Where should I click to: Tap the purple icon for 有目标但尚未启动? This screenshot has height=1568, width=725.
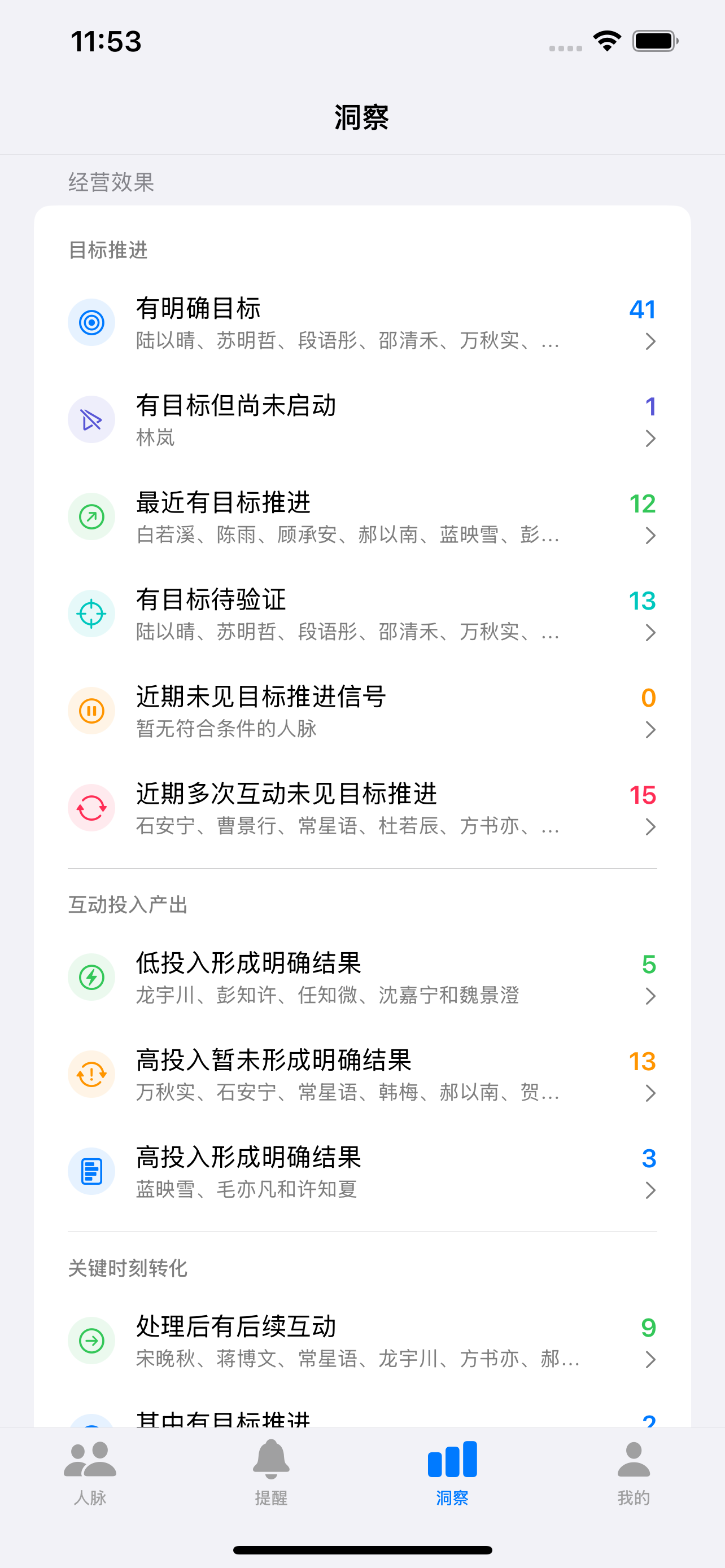tap(91, 419)
